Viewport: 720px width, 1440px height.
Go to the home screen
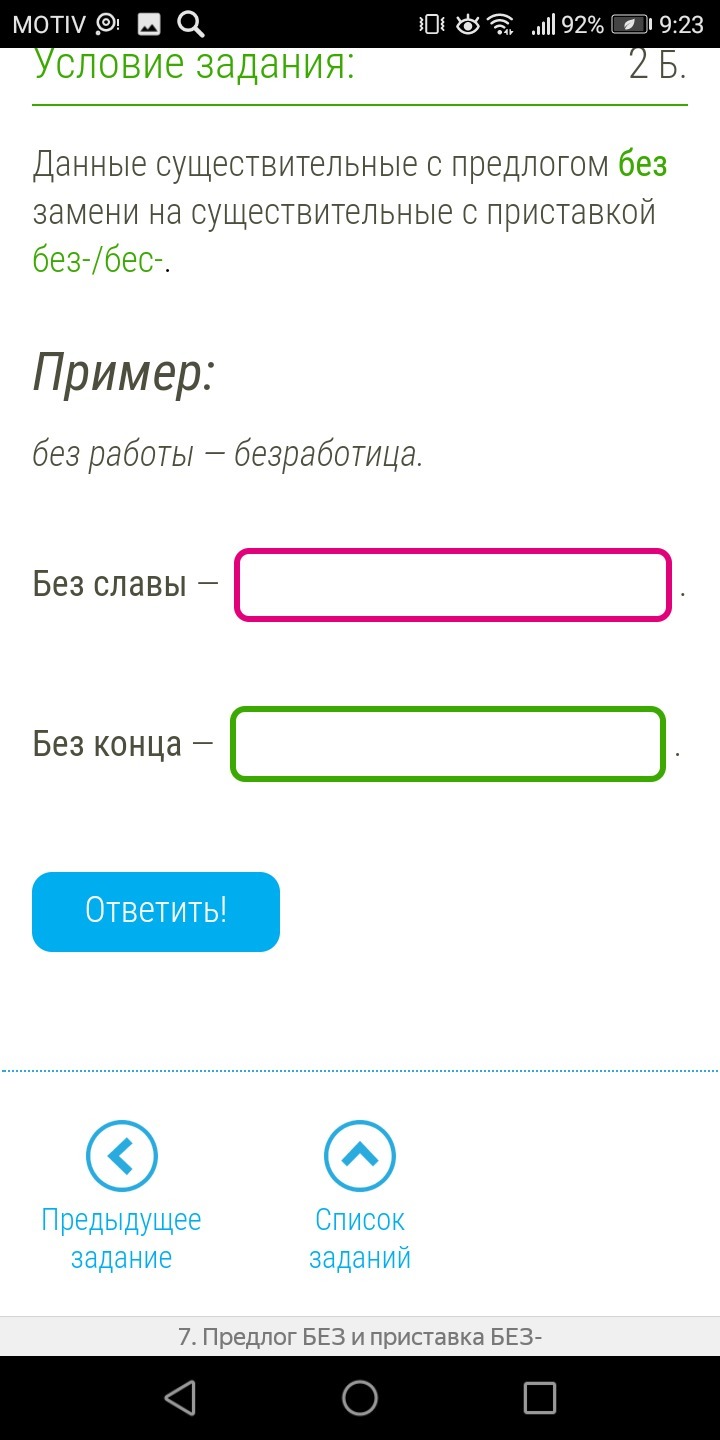point(360,1398)
